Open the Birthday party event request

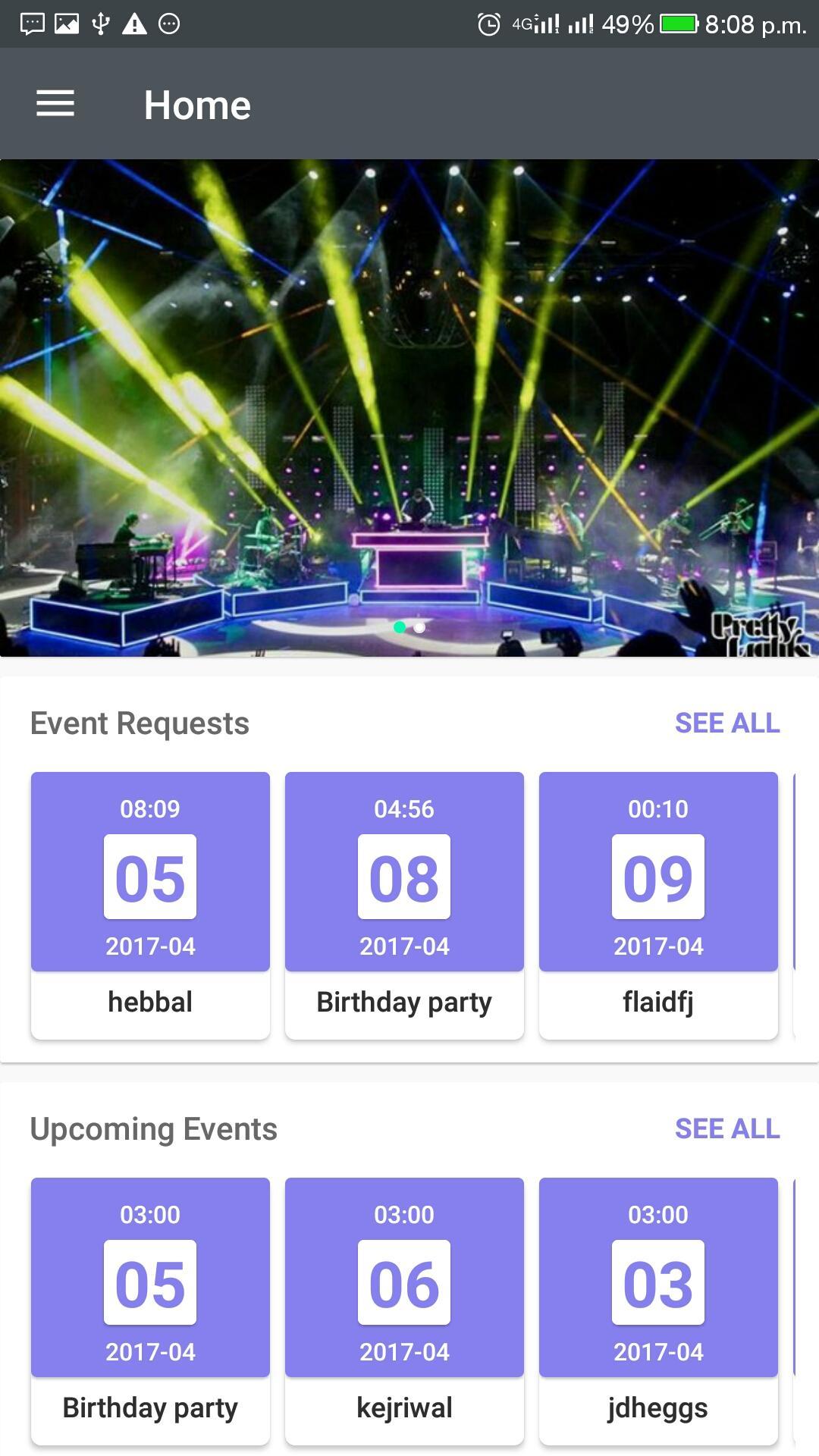404,905
